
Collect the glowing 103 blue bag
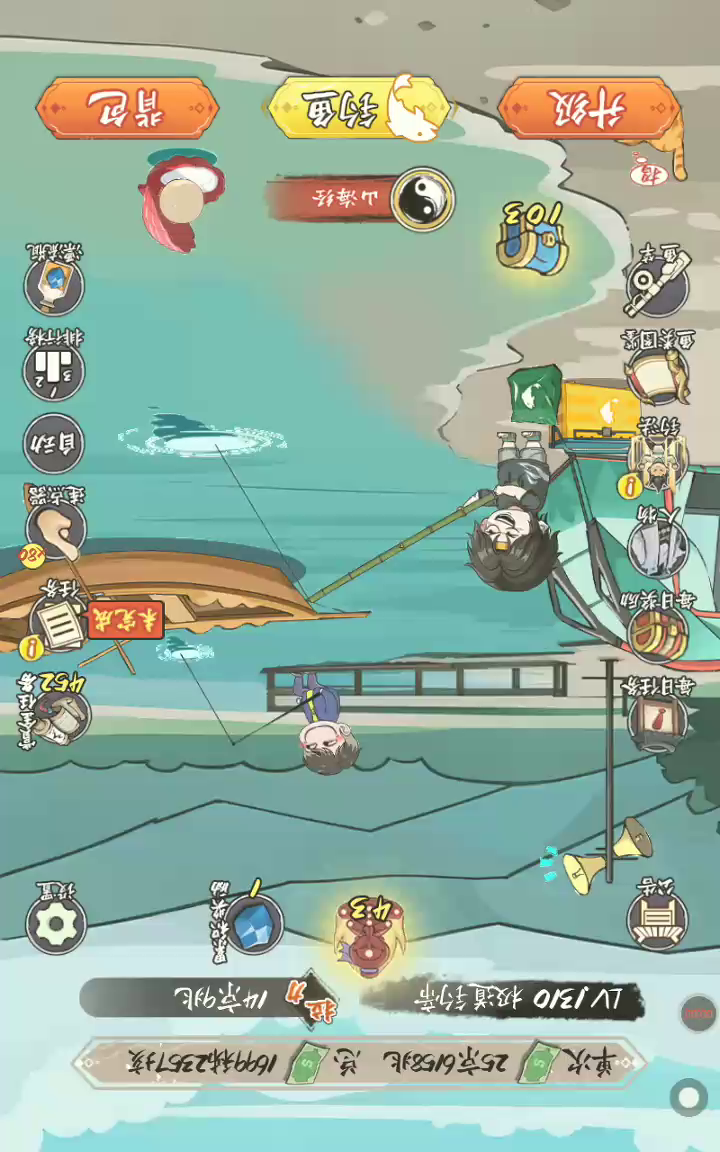tap(532, 240)
